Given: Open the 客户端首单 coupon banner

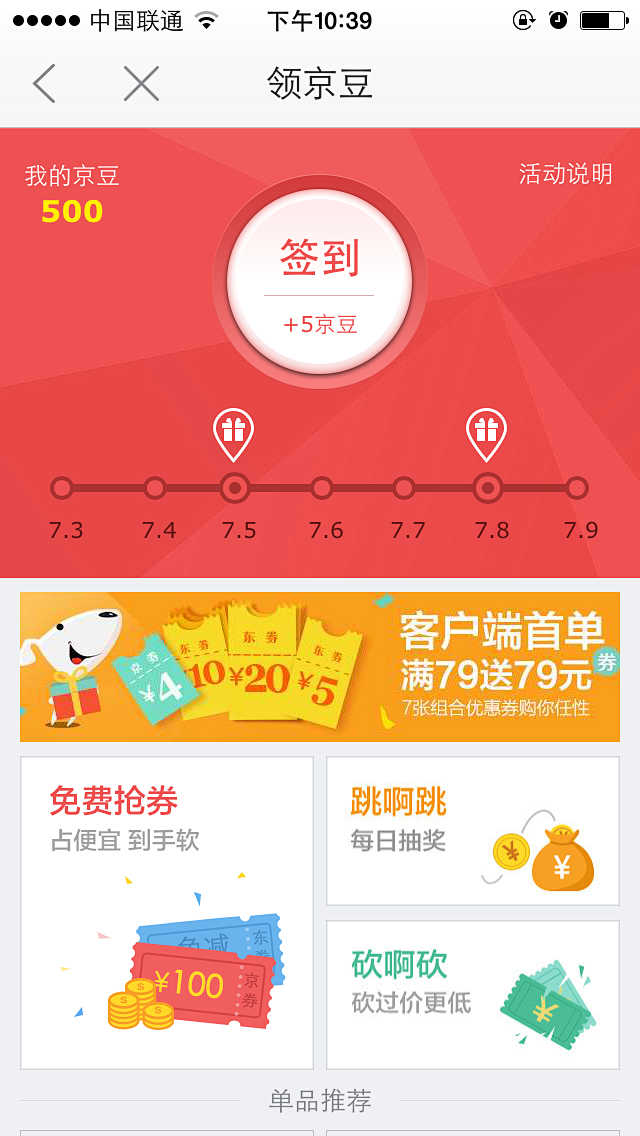Looking at the screenshot, I should click(320, 666).
